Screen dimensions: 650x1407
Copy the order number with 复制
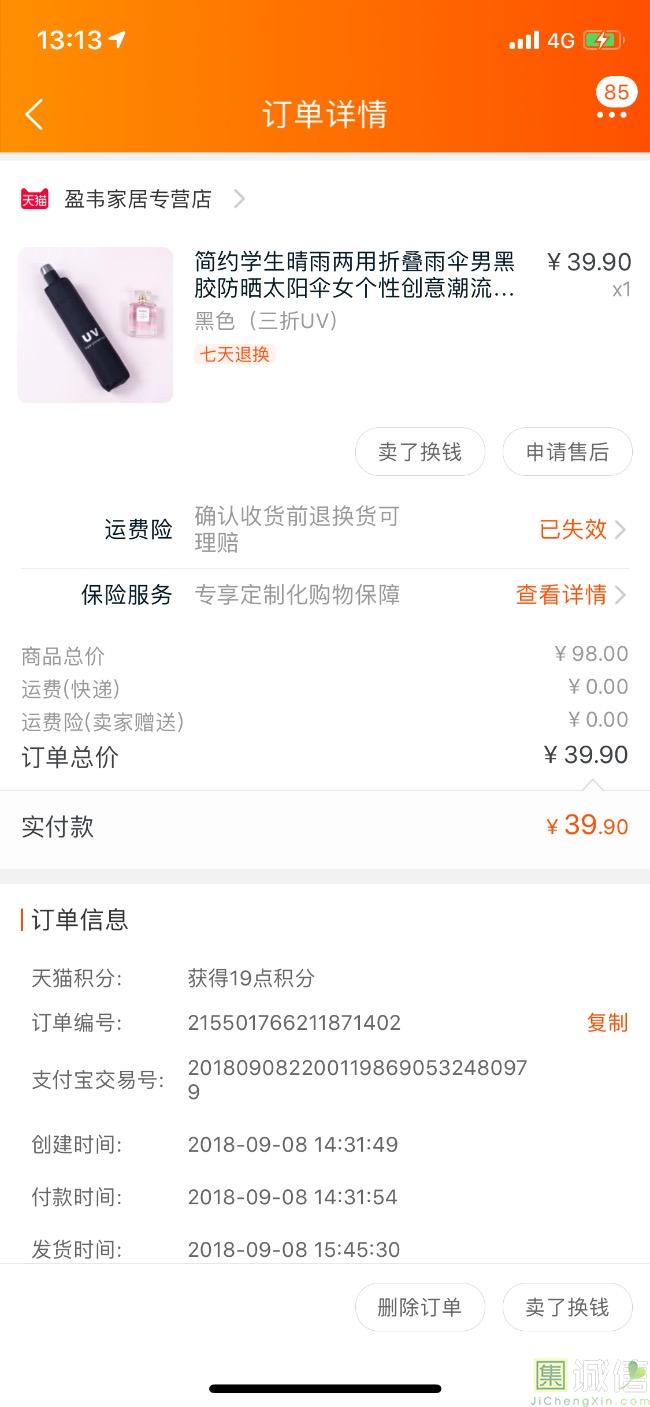607,1022
